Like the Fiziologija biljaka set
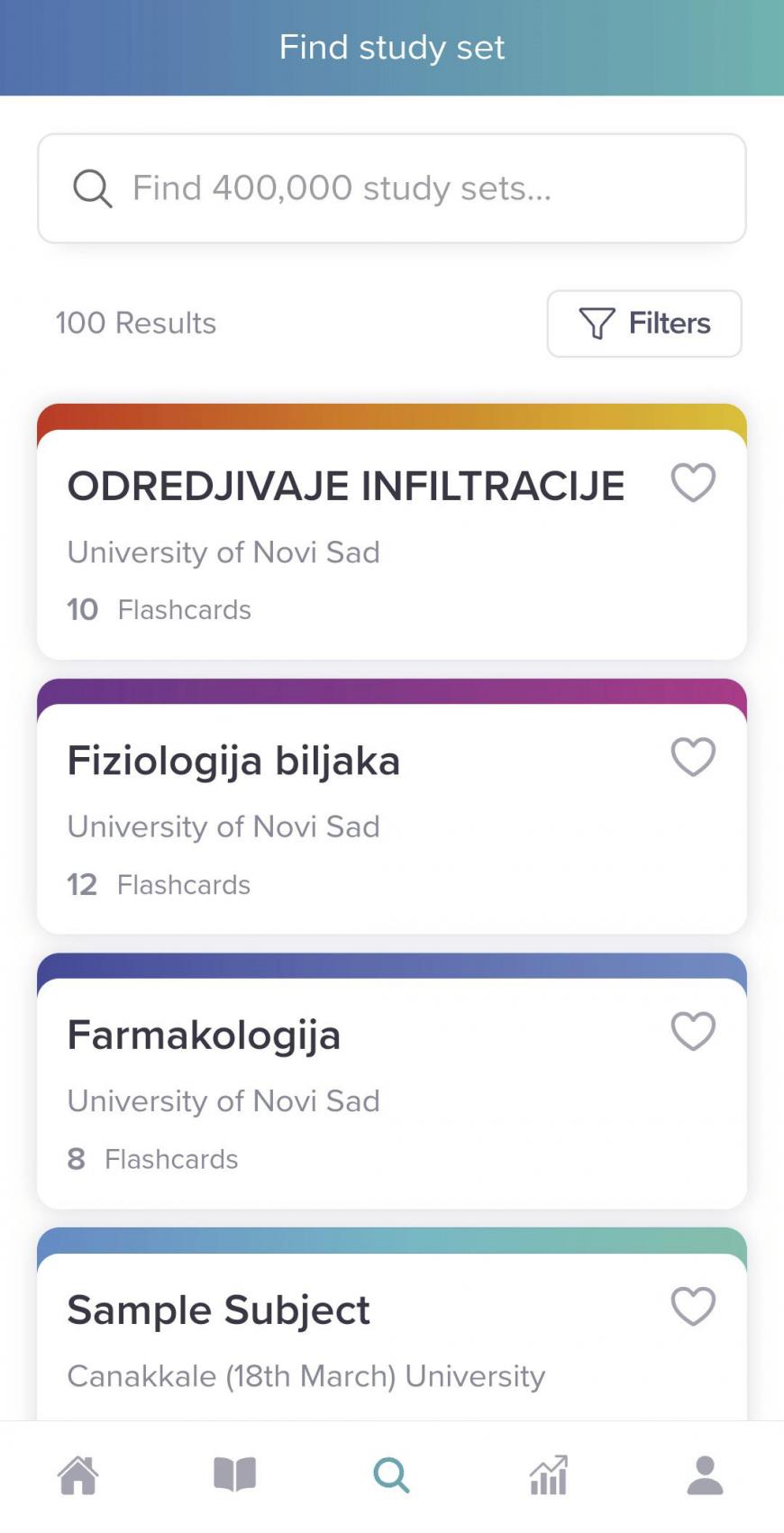The width and height of the screenshot is (784, 1533). click(x=693, y=757)
